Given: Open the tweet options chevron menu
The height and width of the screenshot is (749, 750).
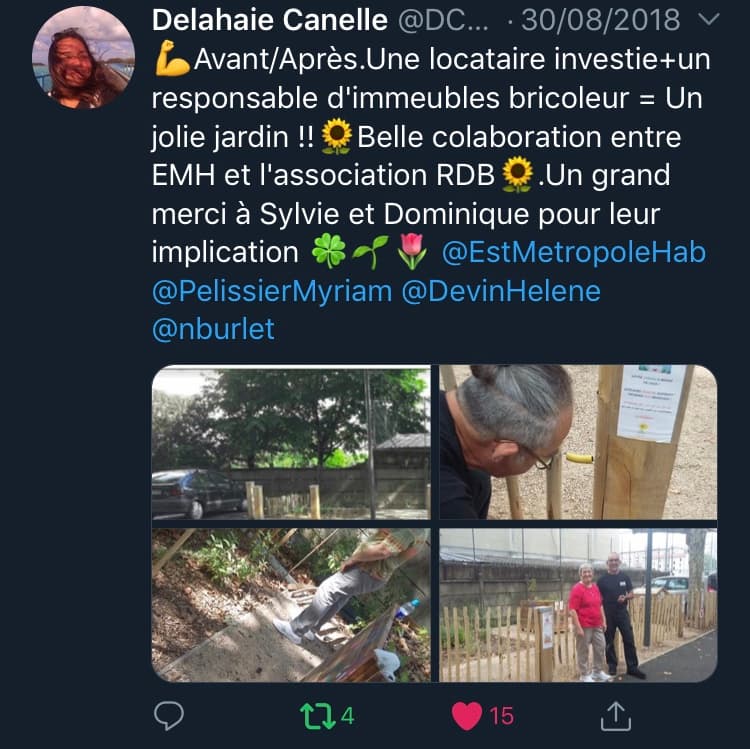Looking at the screenshot, I should pos(706,20).
